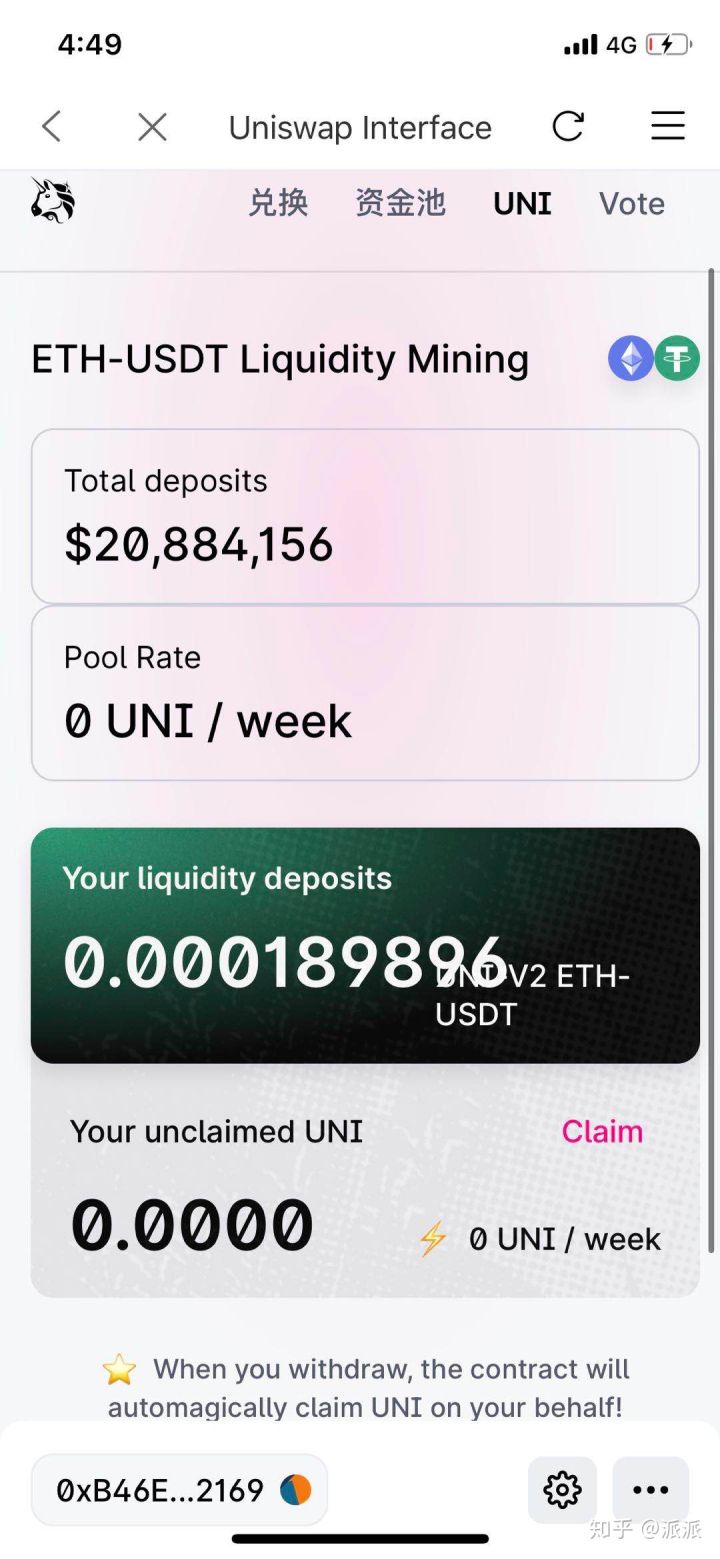Switch to the 兑换 tab
This screenshot has width=720, height=1559.
(x=278, y=203)
